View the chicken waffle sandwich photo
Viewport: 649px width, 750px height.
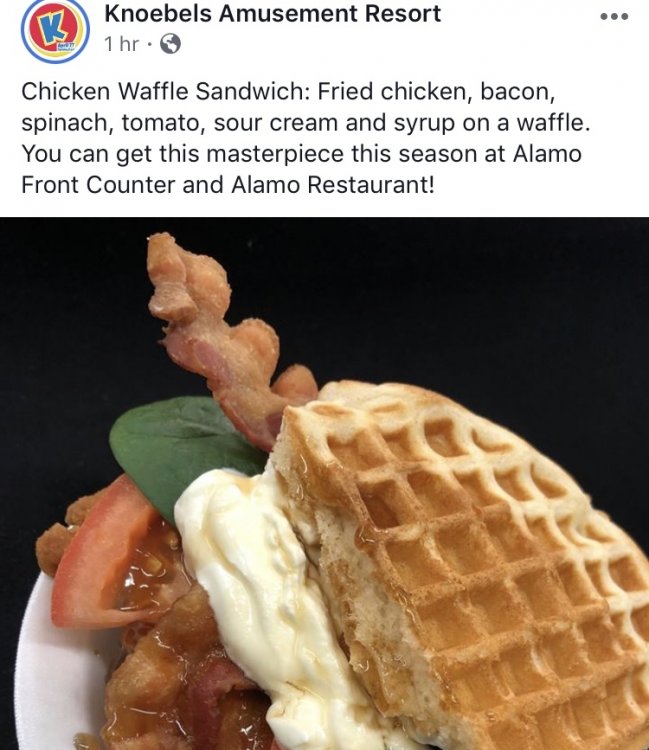324,483
